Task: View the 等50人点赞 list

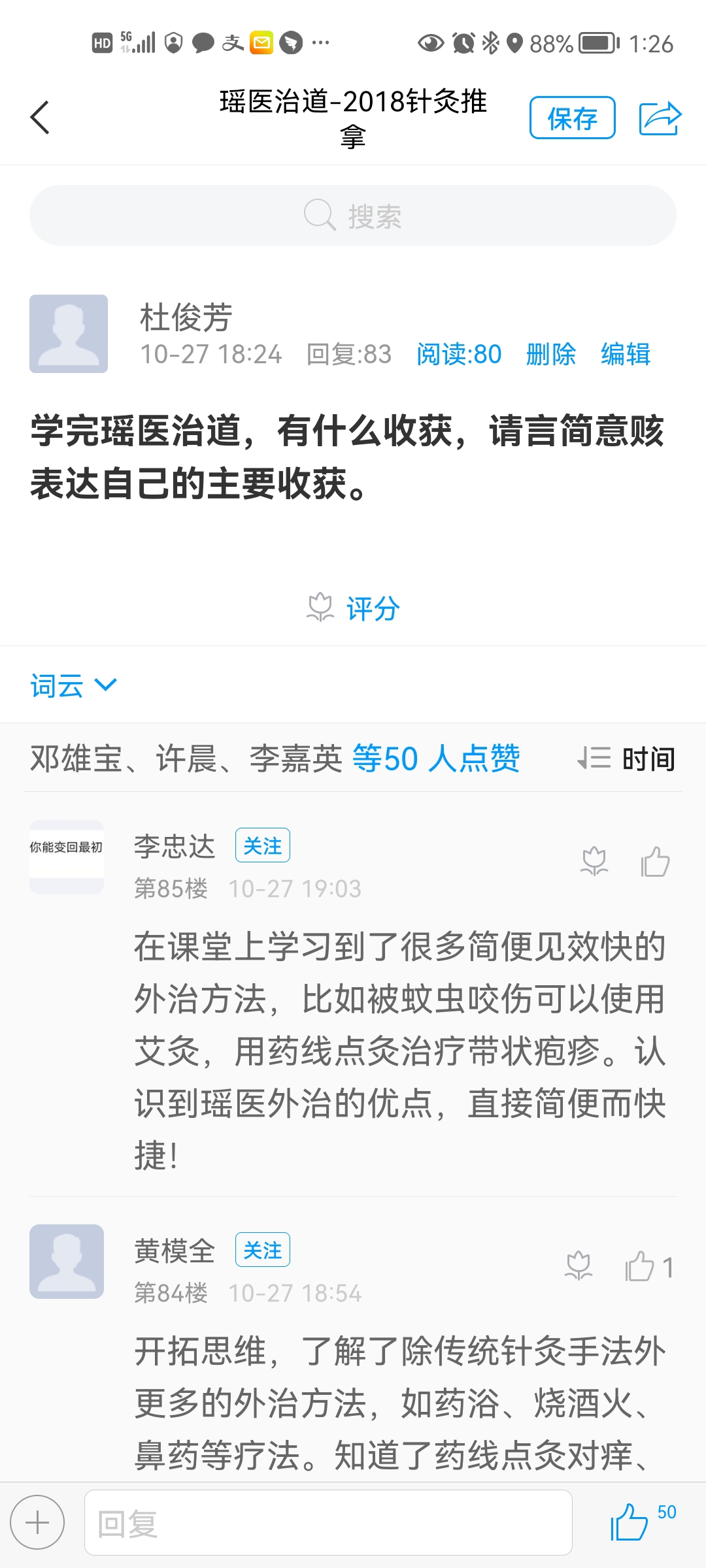Action: pos(436,759)
